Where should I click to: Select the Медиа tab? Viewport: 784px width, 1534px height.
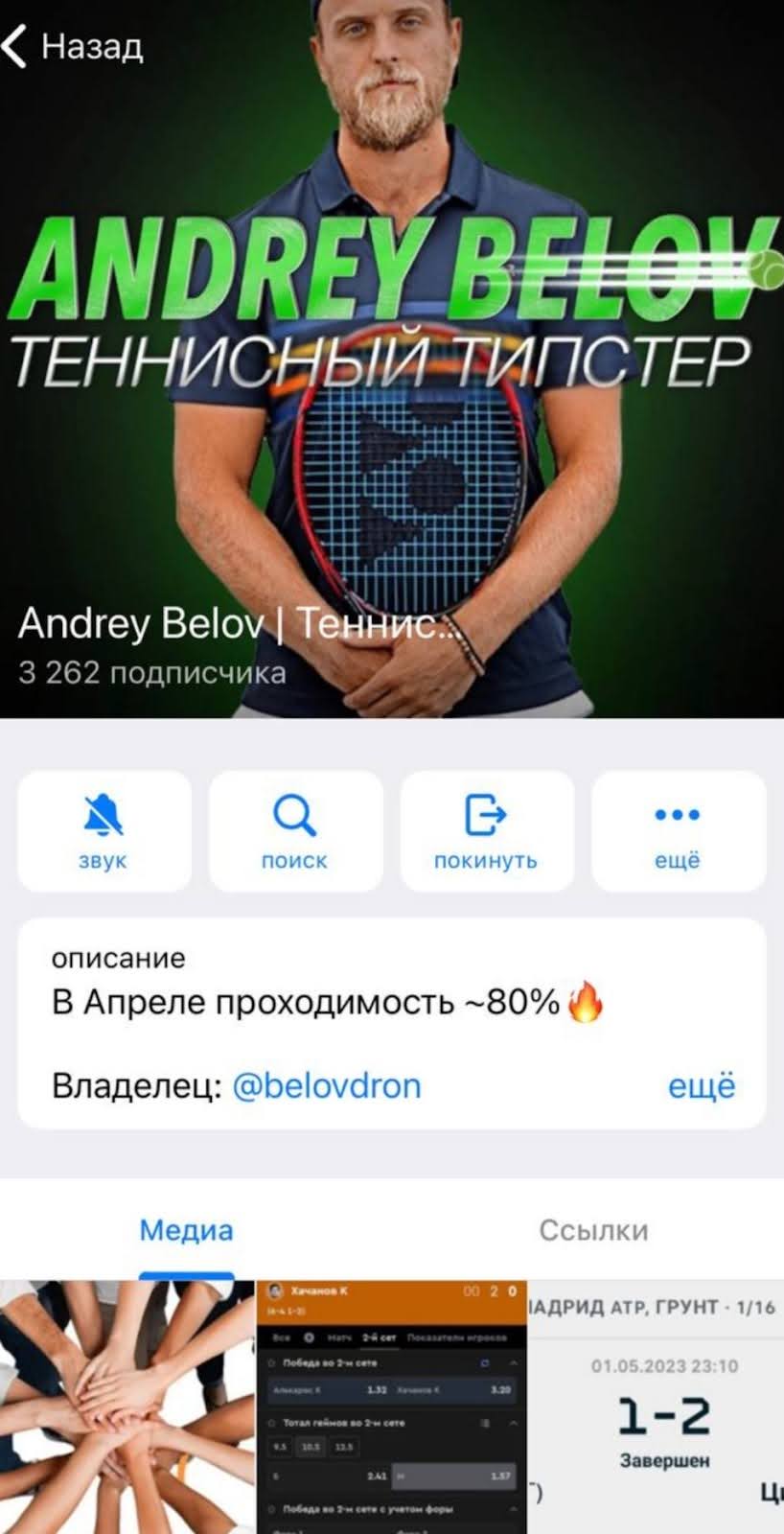186,1230
